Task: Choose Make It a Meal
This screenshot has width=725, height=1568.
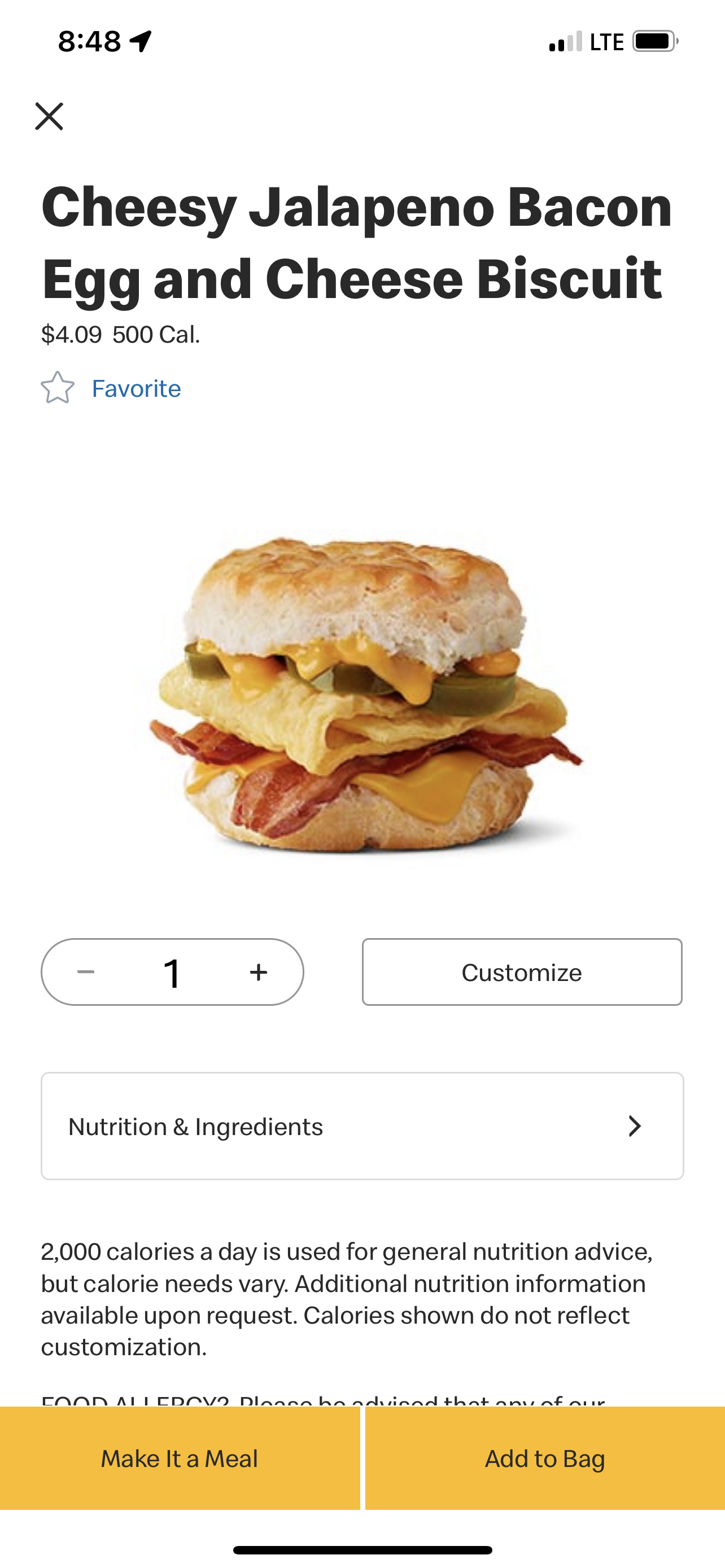Action: tap(180, 1458)
